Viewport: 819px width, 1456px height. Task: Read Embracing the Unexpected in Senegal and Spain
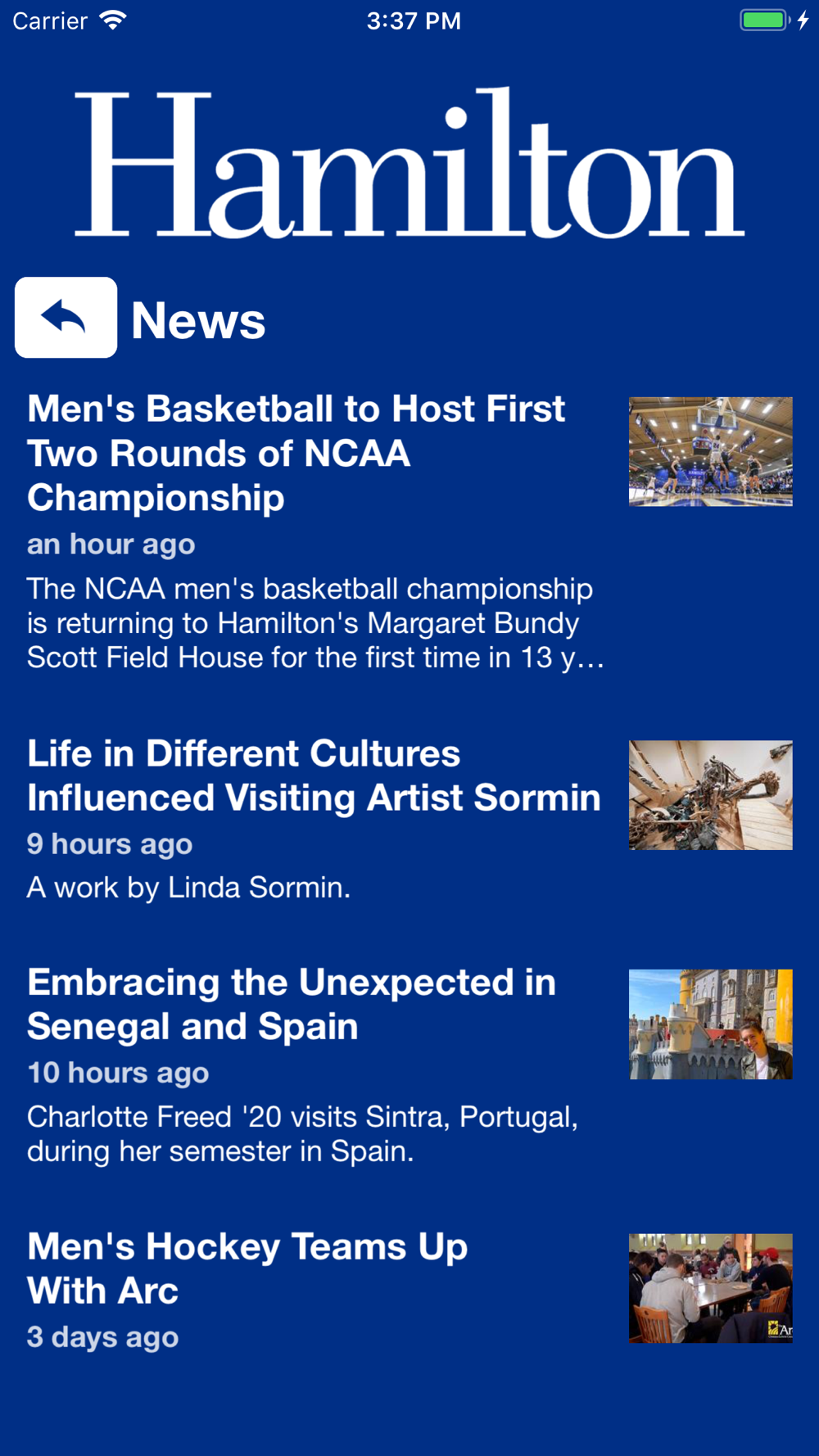(292, 1004)
